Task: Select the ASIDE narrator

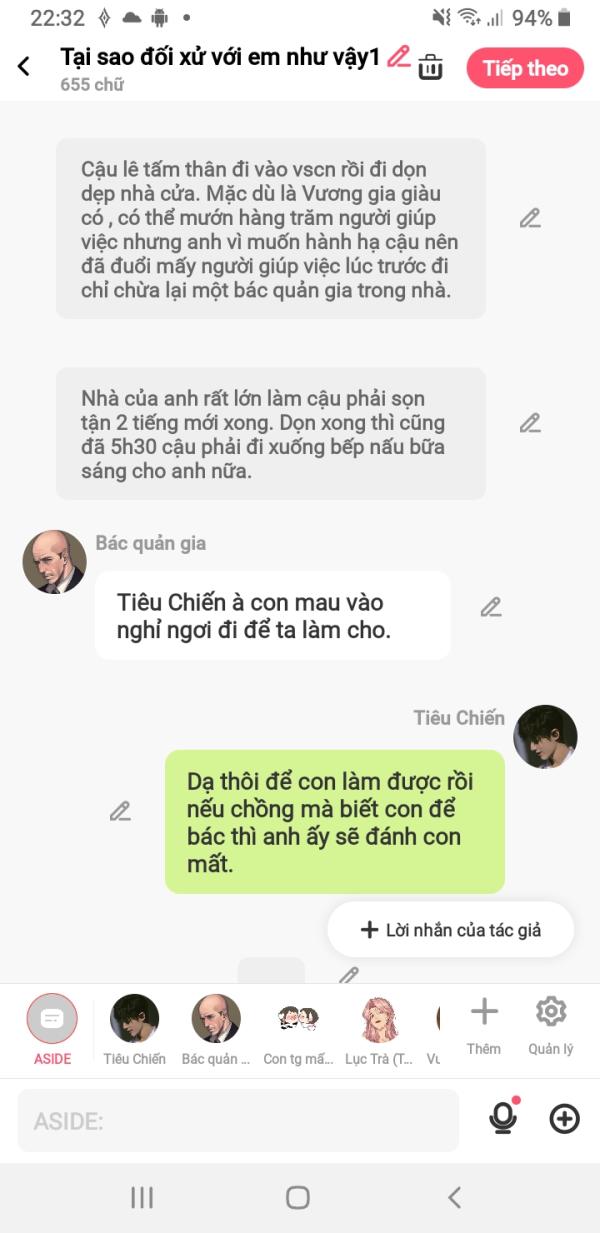Action: [x=52, y=1029]
